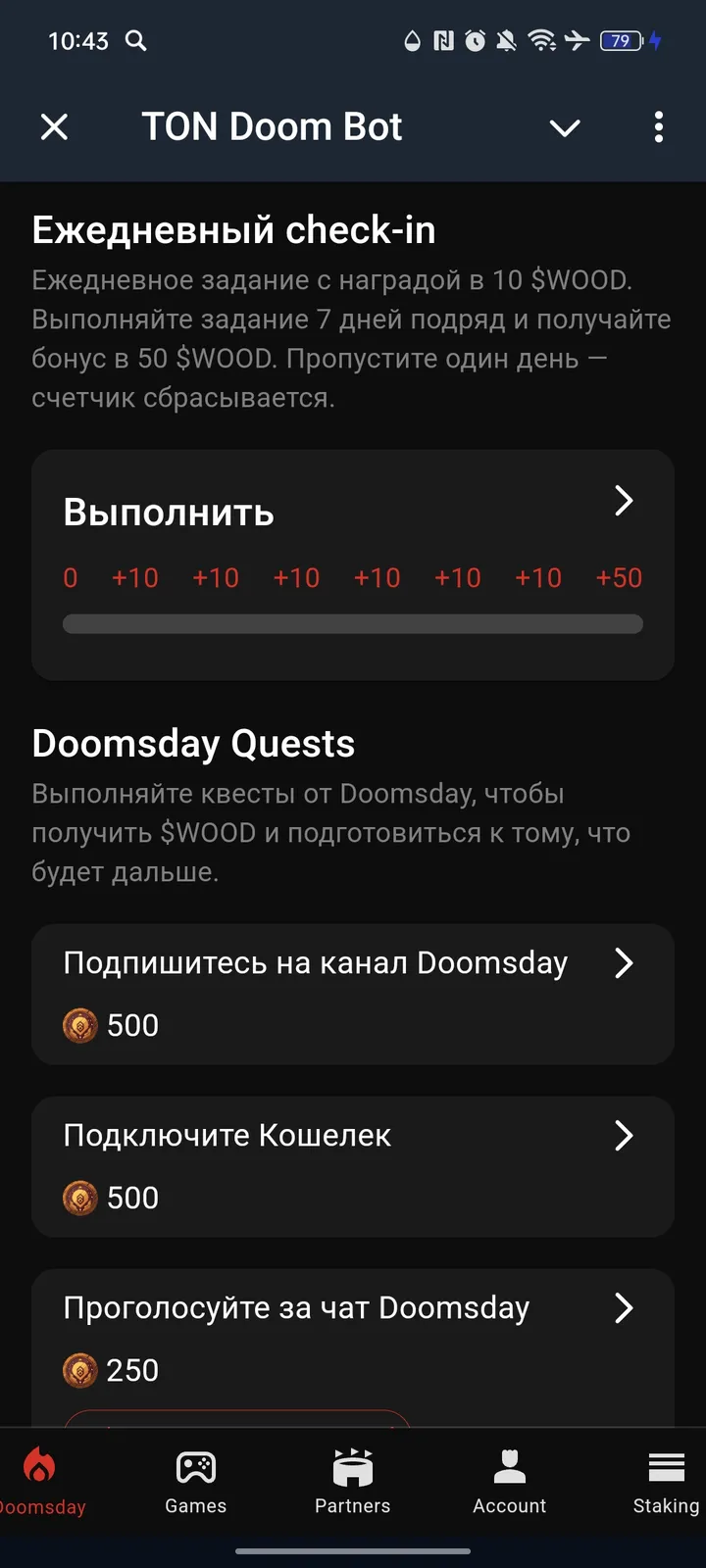
Task: Tap the coin icon next to 250 reward
Action: (79, 1370)
